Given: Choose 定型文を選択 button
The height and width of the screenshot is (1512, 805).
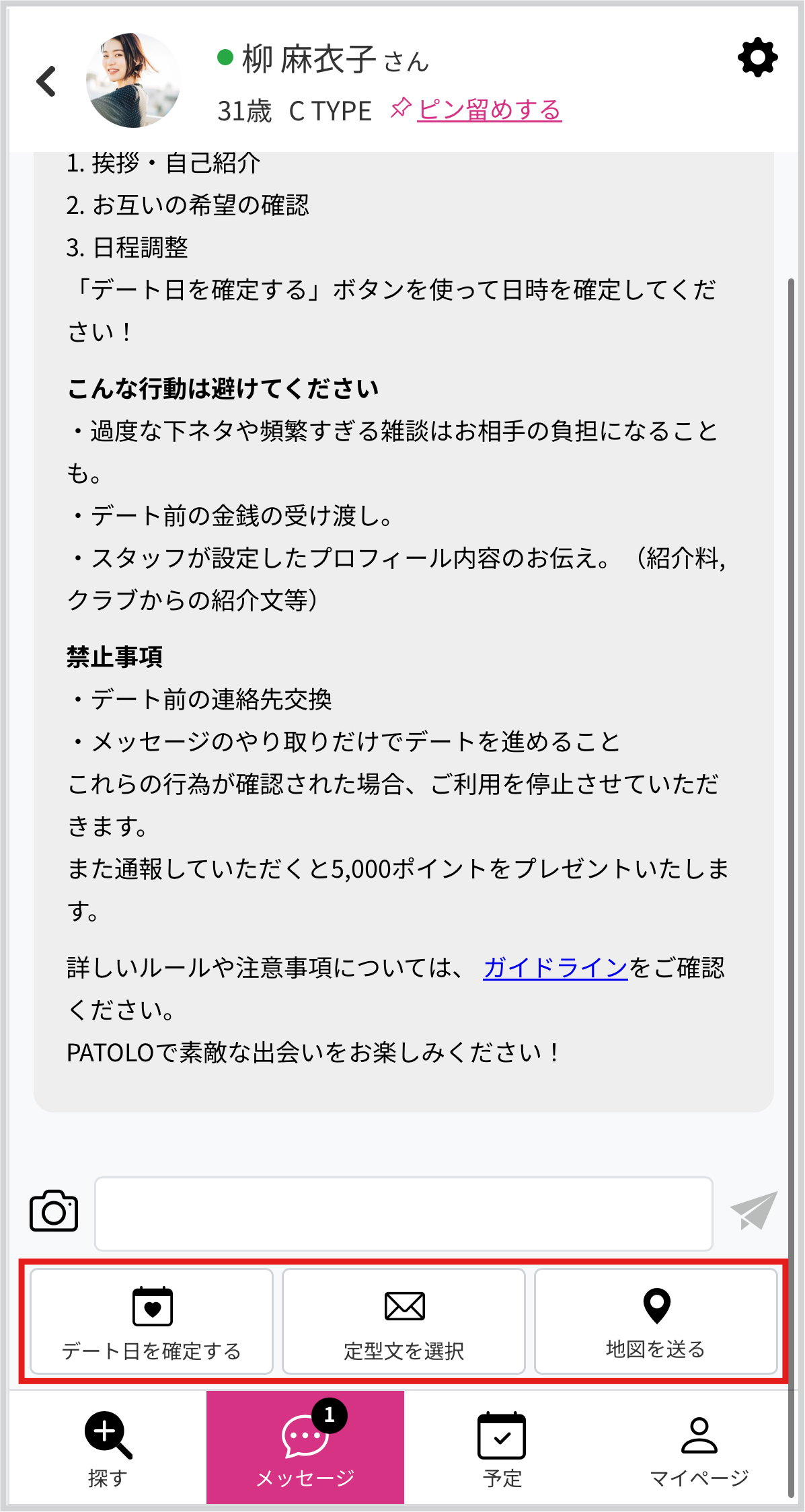Looking at the screenshot, I should pyautogui.click(x=404, y=1322).
